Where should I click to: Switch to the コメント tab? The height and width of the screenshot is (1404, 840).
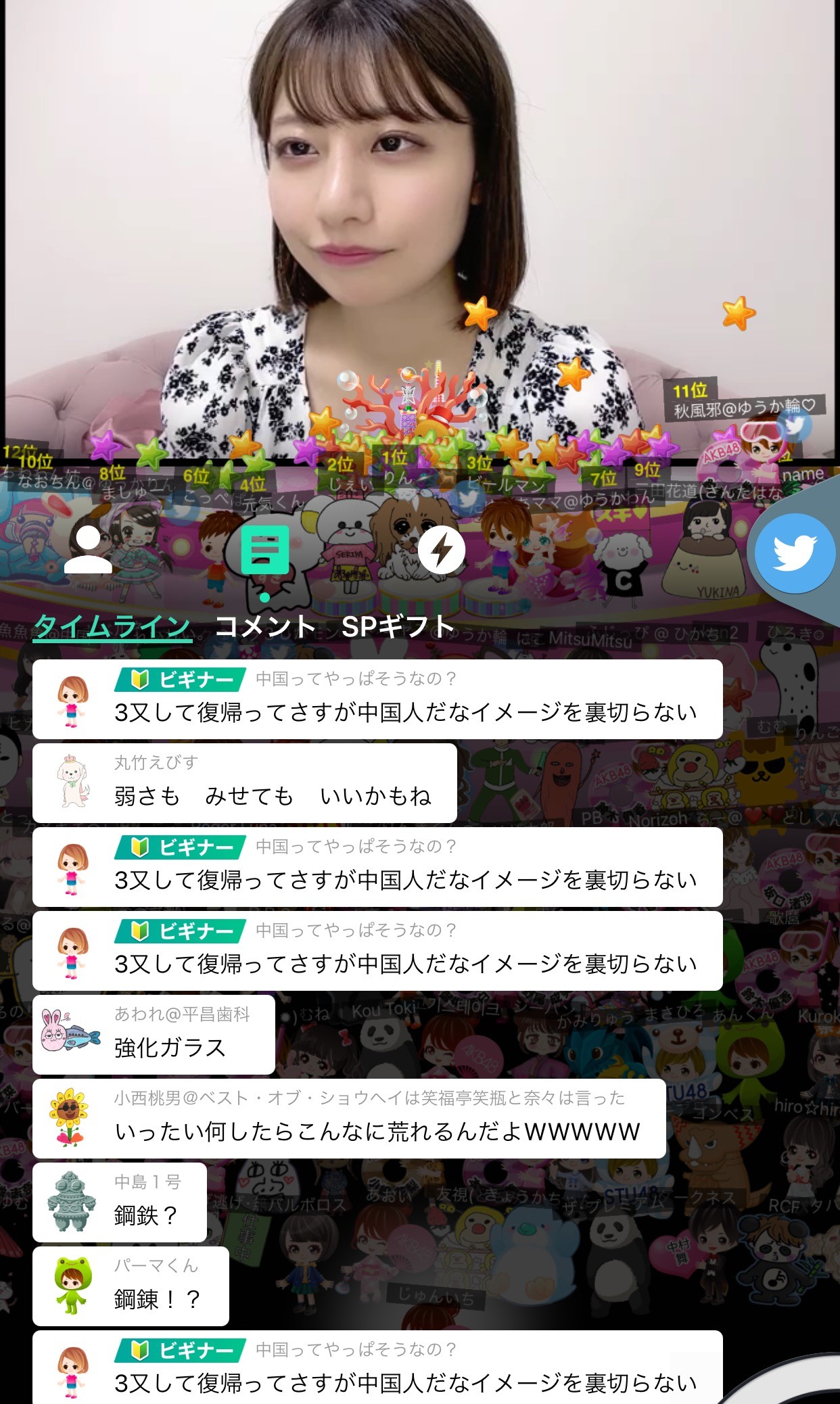pyautogui.click(x=265, y=626)
